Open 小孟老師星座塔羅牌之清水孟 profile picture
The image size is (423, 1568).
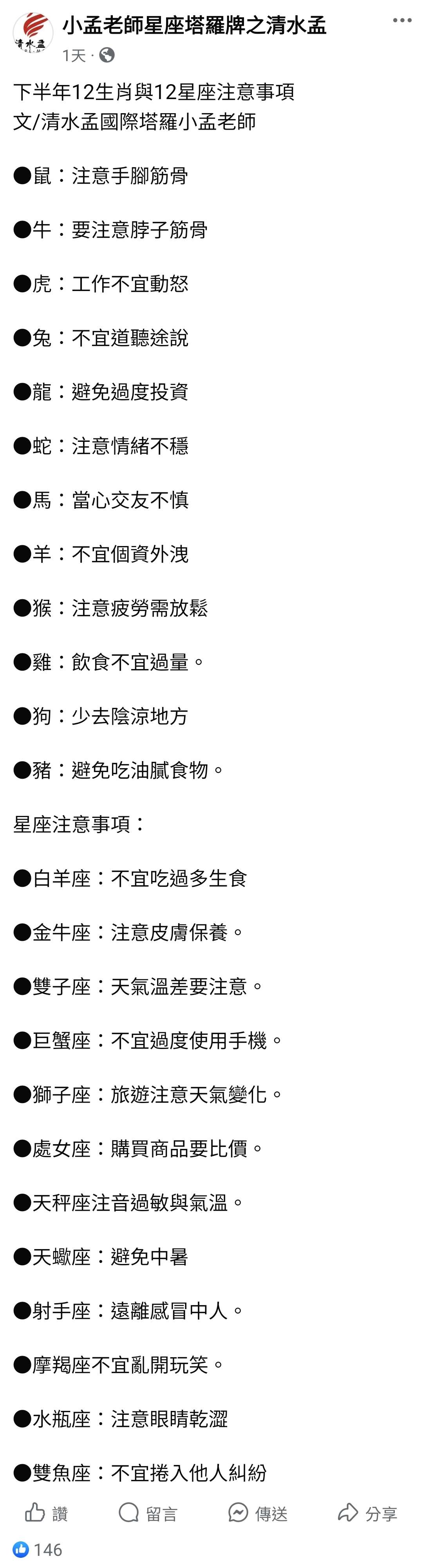pyautogui.click(x=32, y=33)
